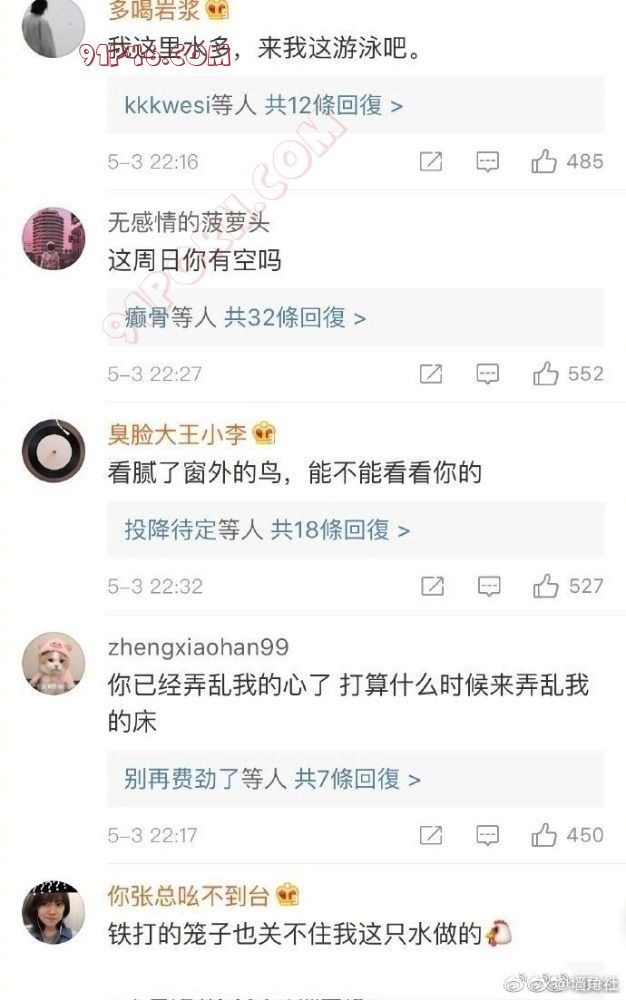Open the profile of 你张总吆不到台
The height and width of the screenshot is (1000, 626).
(53, 912)
